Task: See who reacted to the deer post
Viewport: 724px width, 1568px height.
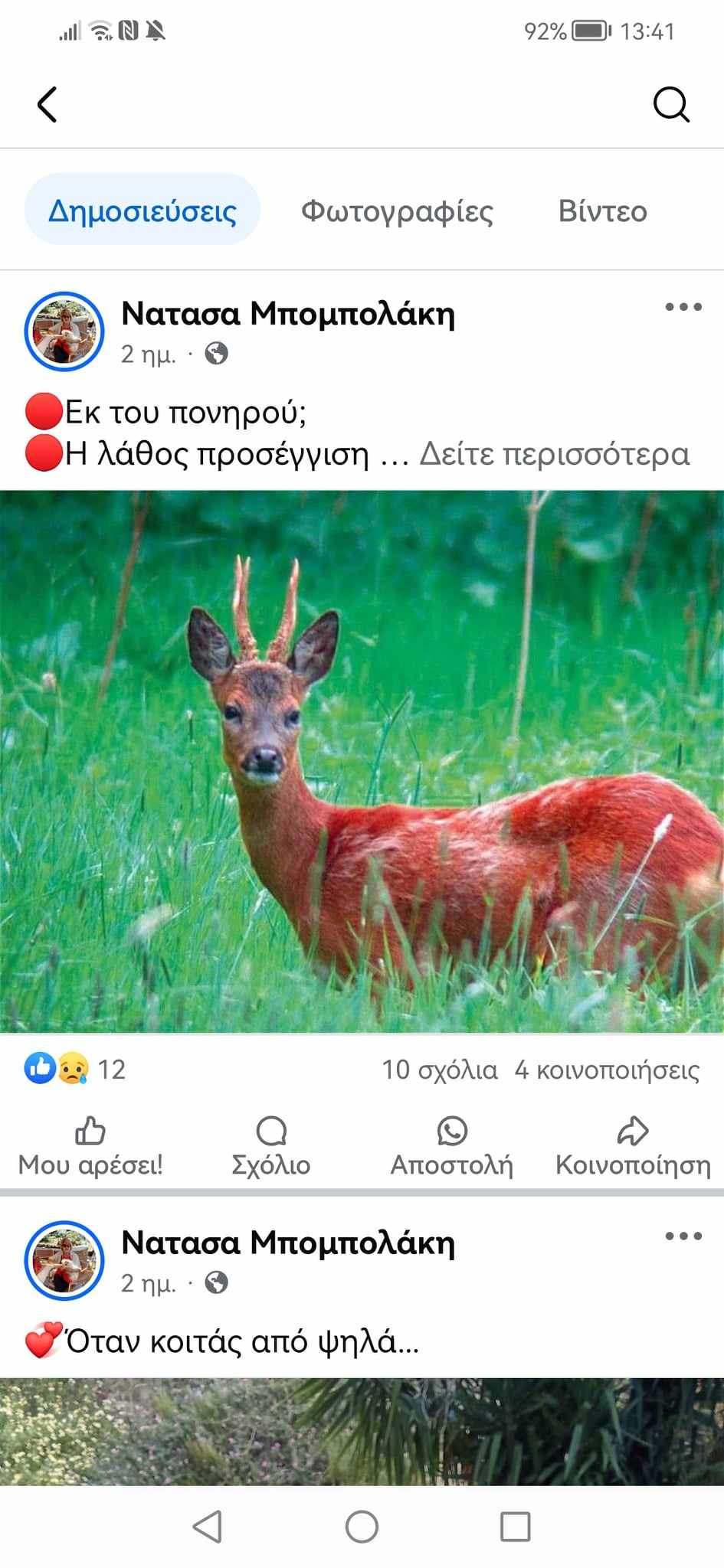Action: pos(74,1069)
